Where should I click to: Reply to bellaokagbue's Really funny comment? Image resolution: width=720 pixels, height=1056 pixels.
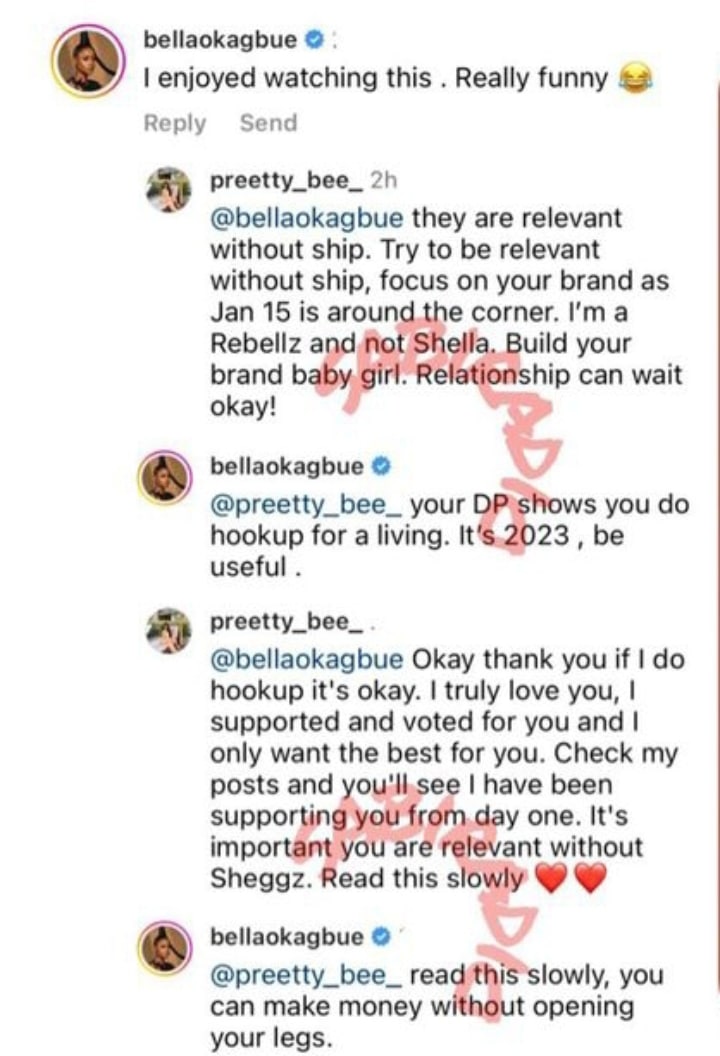174,124
